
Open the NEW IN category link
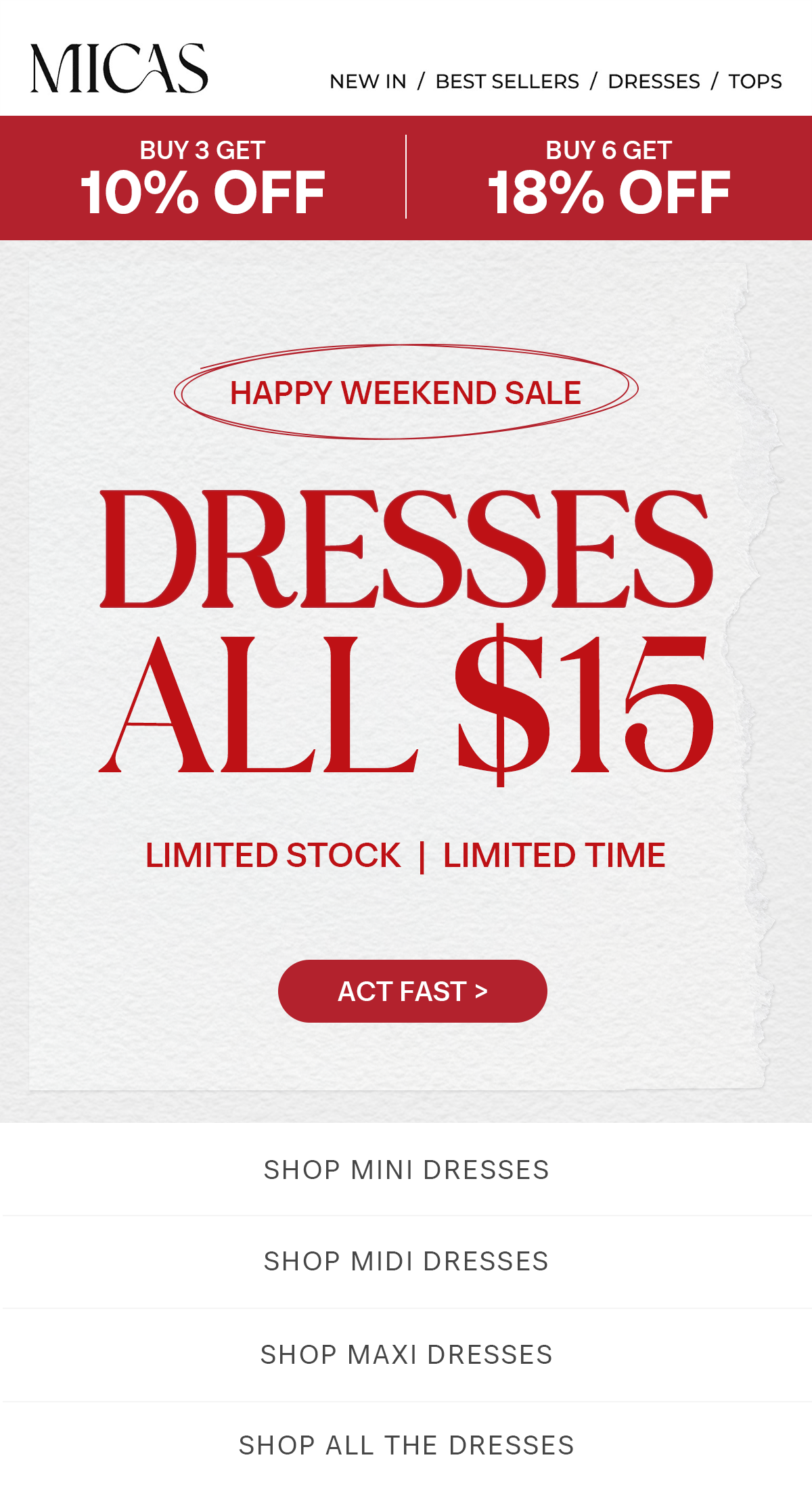coord(367,81)
